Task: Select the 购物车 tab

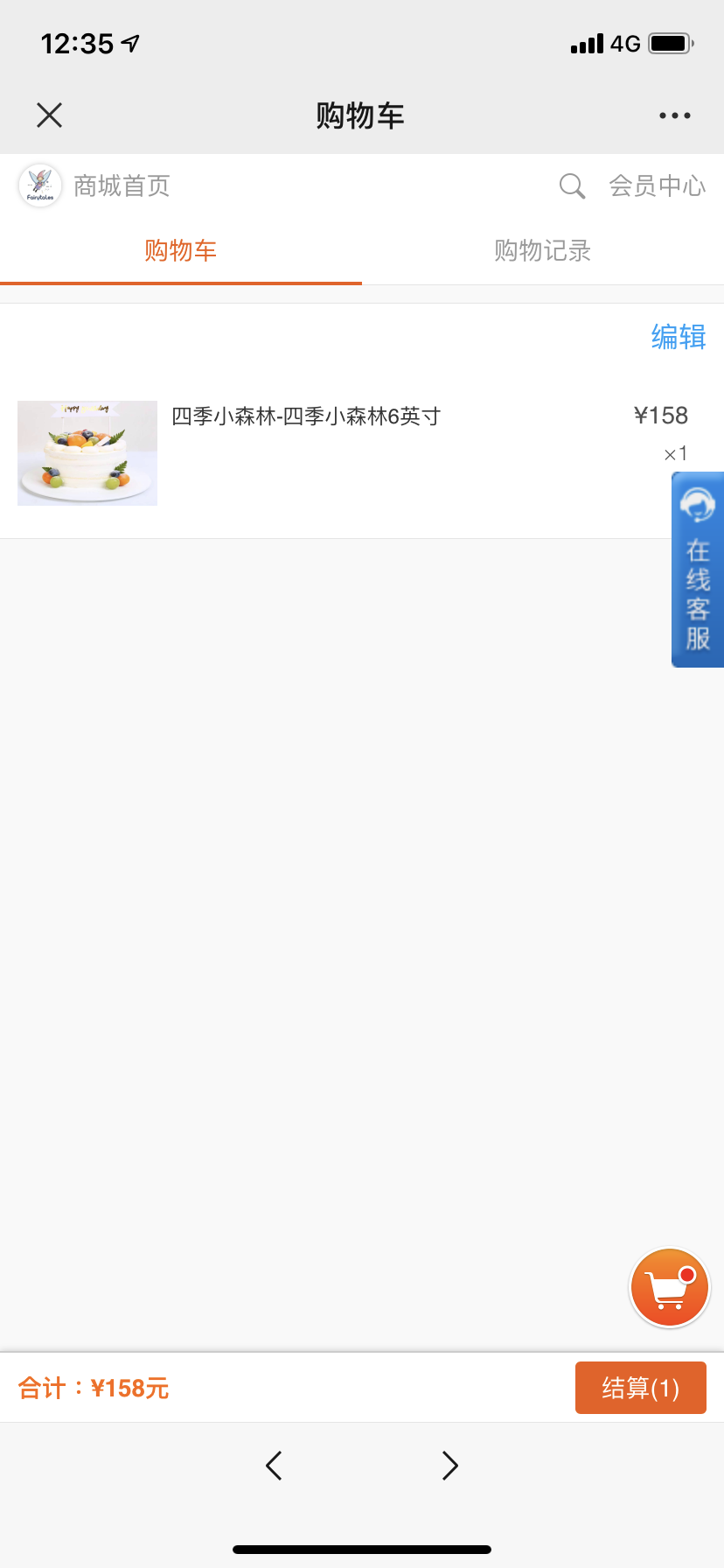Action: (181, 251)
